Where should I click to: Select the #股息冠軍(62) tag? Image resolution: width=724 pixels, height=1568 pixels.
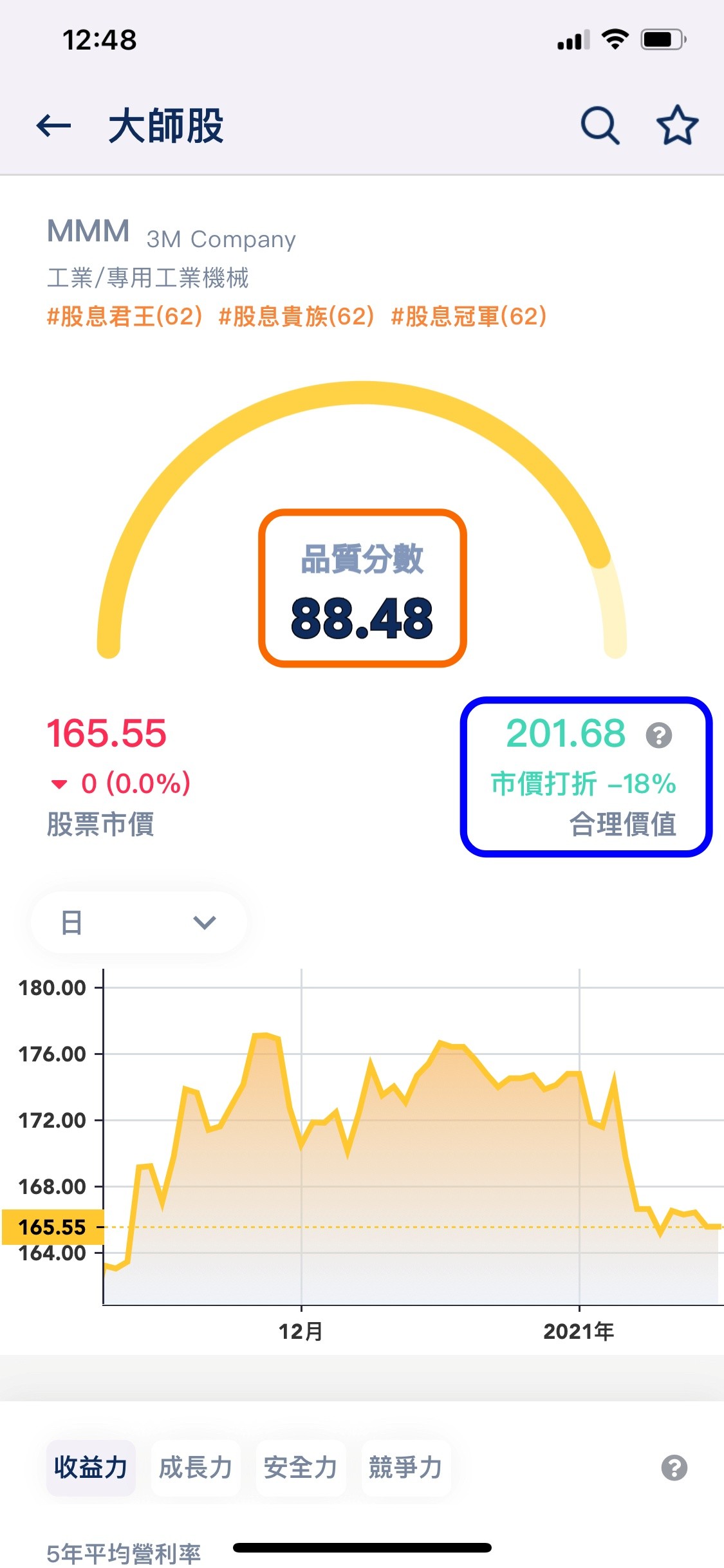coord(468,315)
